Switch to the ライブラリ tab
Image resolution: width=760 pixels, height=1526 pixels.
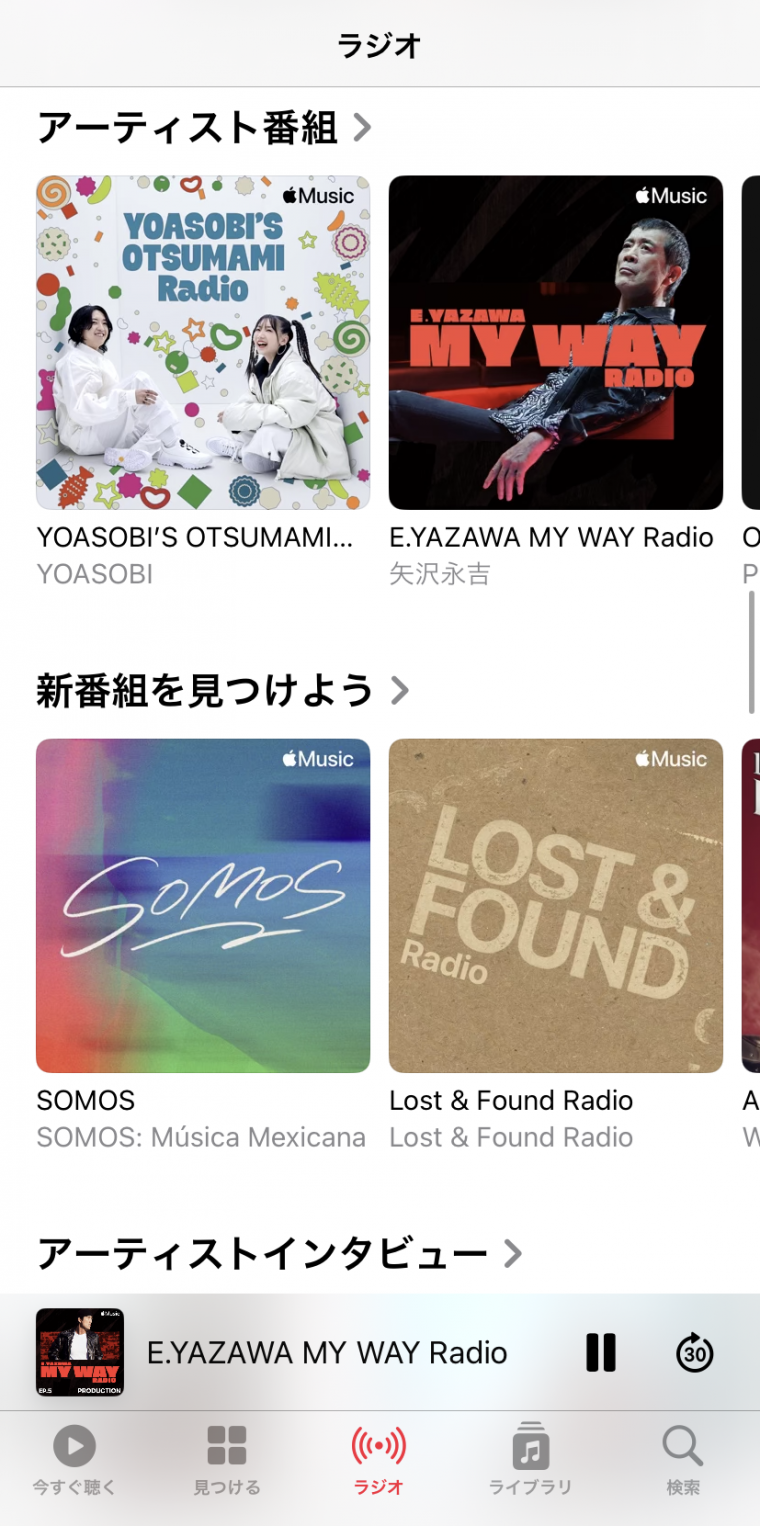(x=530, y=1462)
